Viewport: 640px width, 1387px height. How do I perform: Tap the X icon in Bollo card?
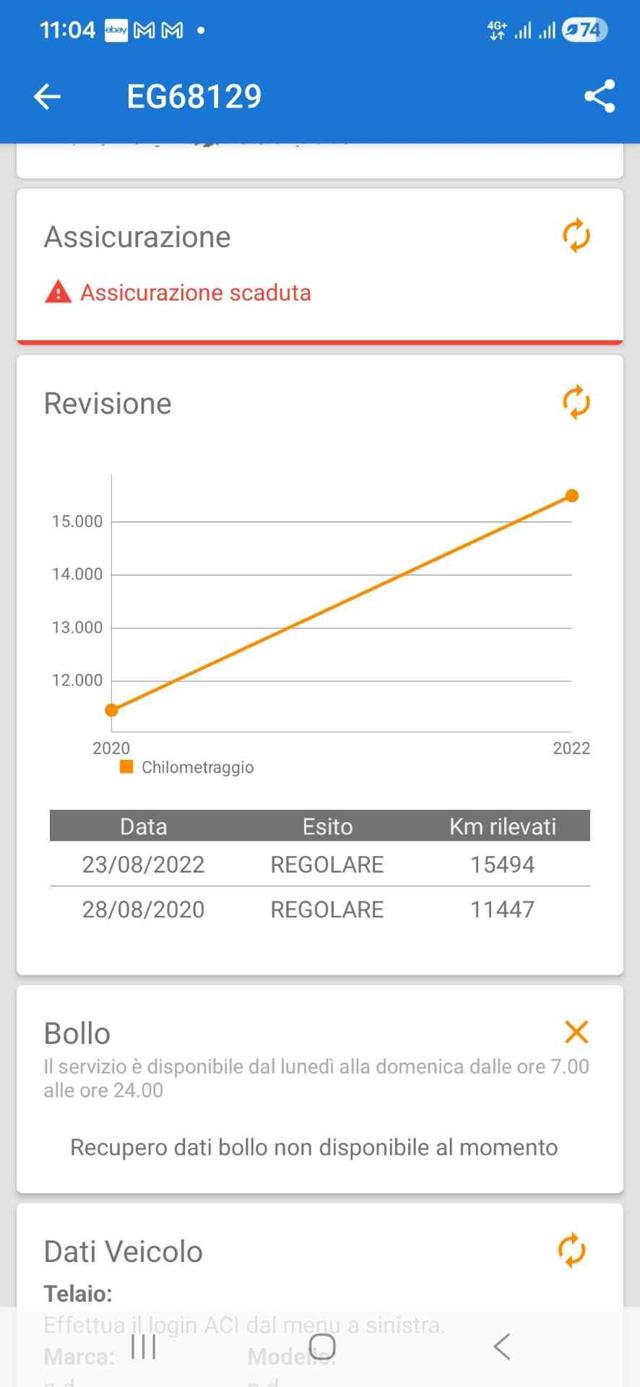pos(576,1032)
